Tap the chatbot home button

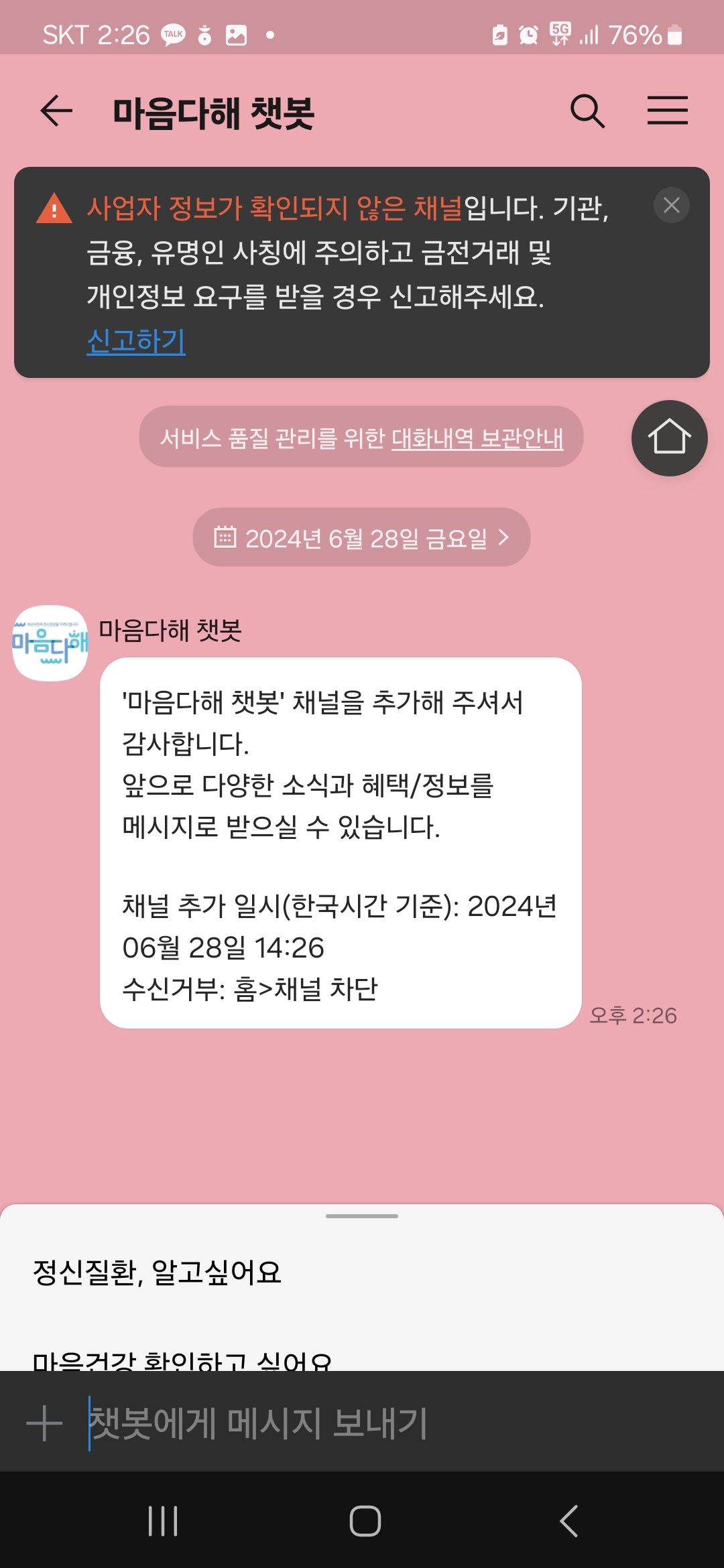pyautogui.click(x=669, y=438)
